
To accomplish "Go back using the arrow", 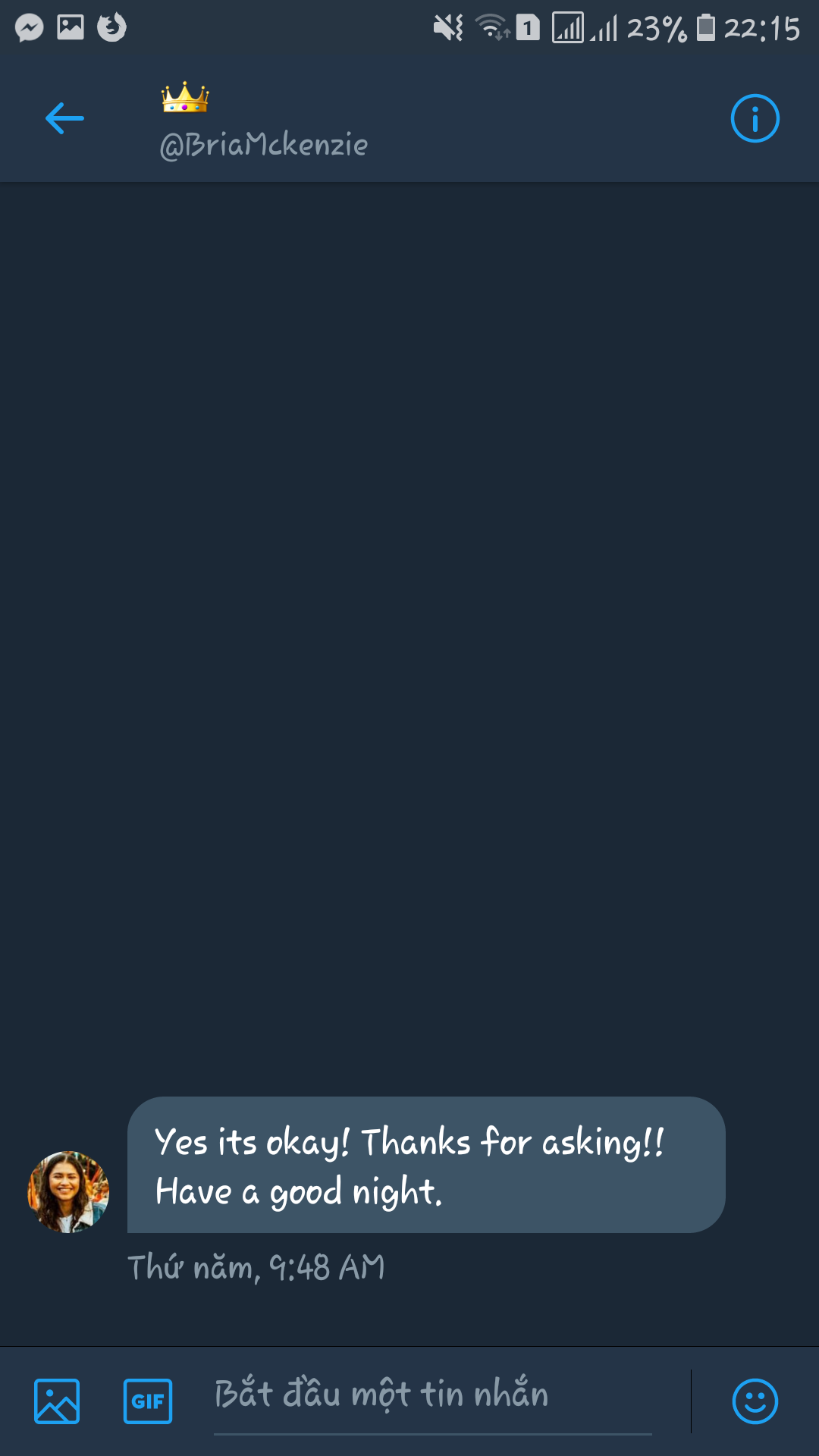I will (x=64, y=118).
